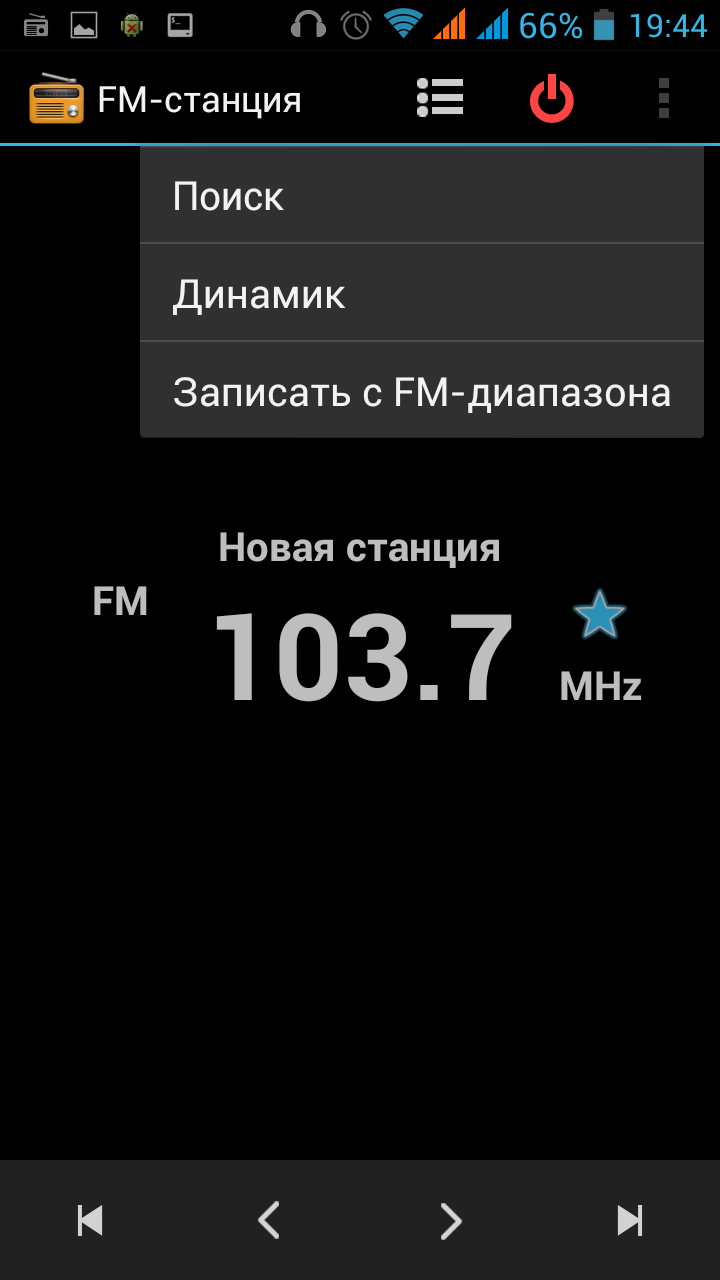The width and height of the screenshot is (720, 1280).
Task: Tap Записать с FM-диапазона
Action: [x=421, y=392]
